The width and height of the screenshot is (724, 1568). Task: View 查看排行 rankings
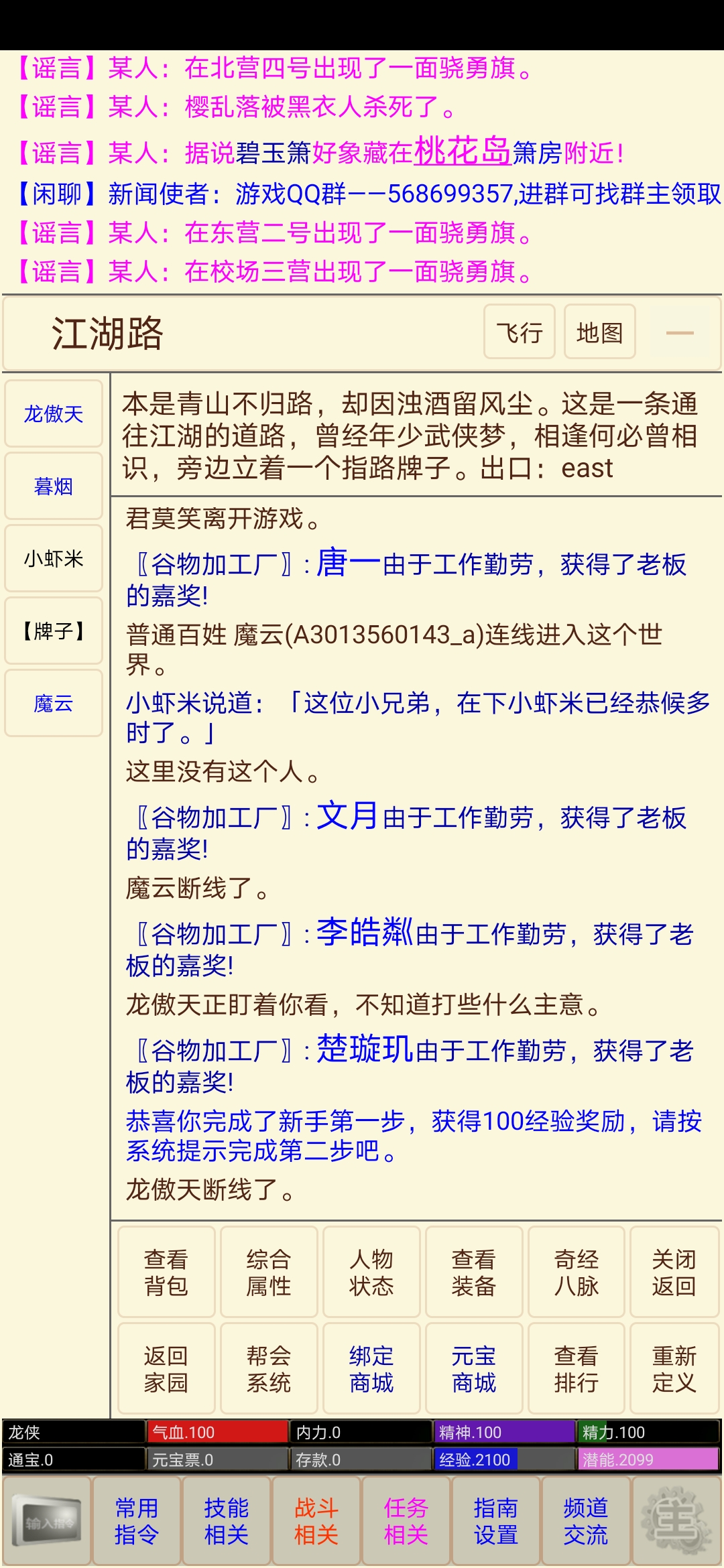[577, 1368]
